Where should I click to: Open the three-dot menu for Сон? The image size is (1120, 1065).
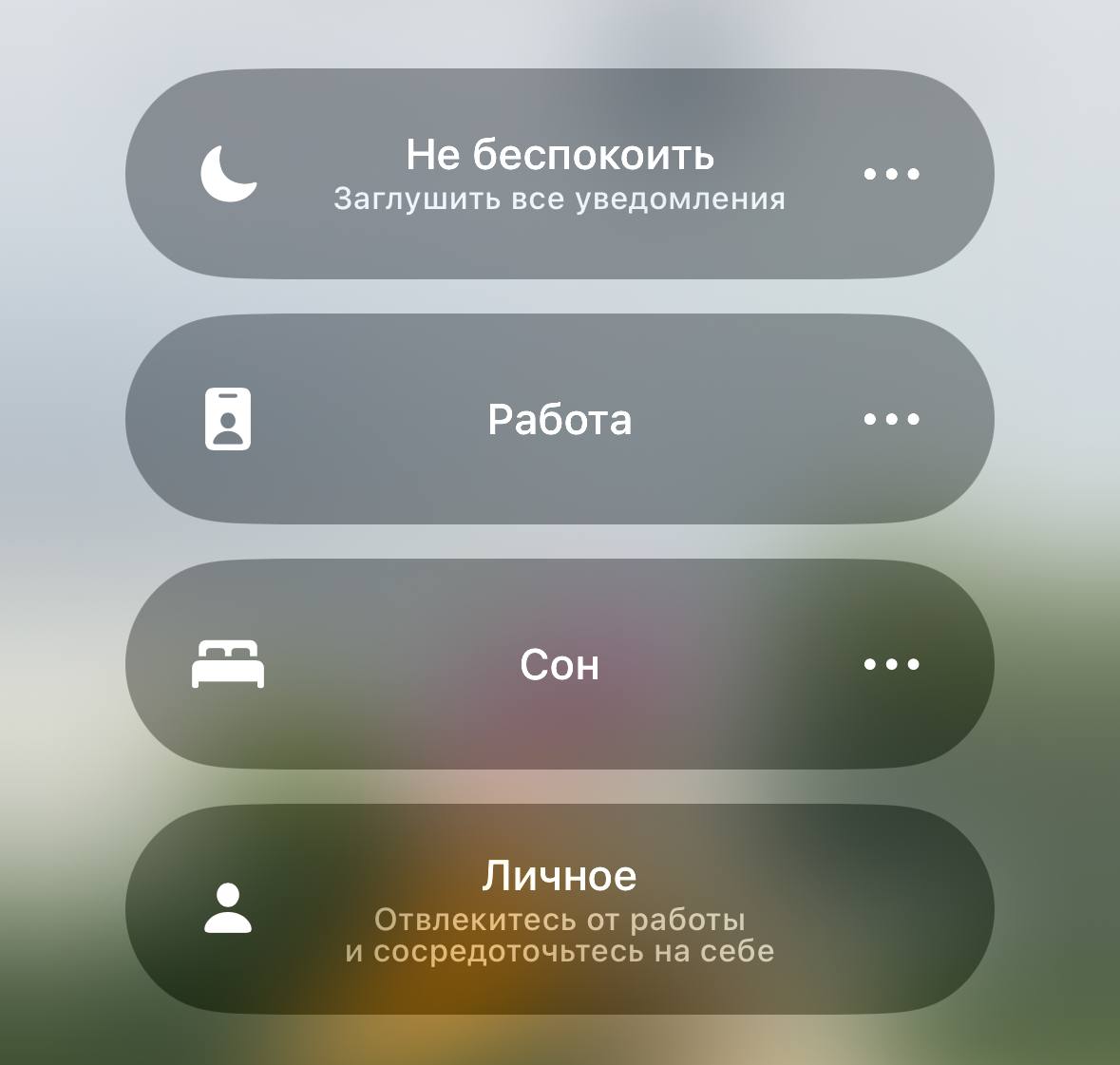(891, 664)
